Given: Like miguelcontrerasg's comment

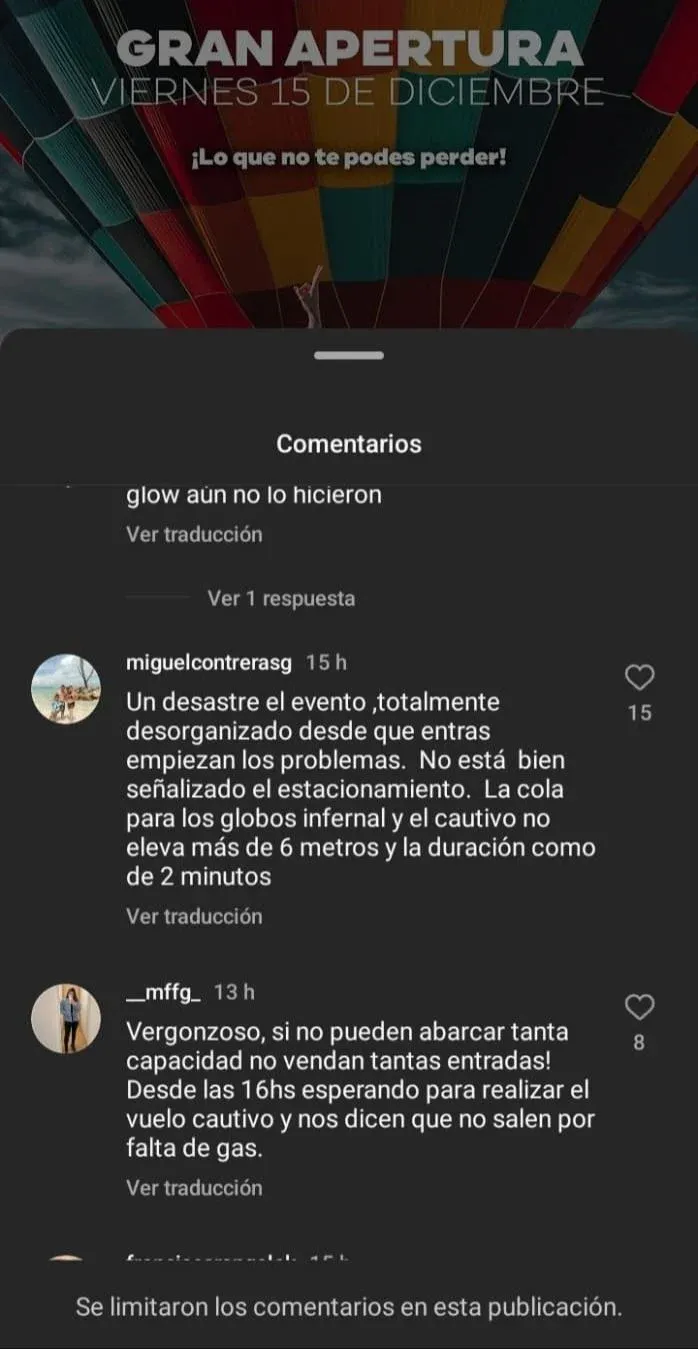Looking at the screenshot, I should 639,677.
